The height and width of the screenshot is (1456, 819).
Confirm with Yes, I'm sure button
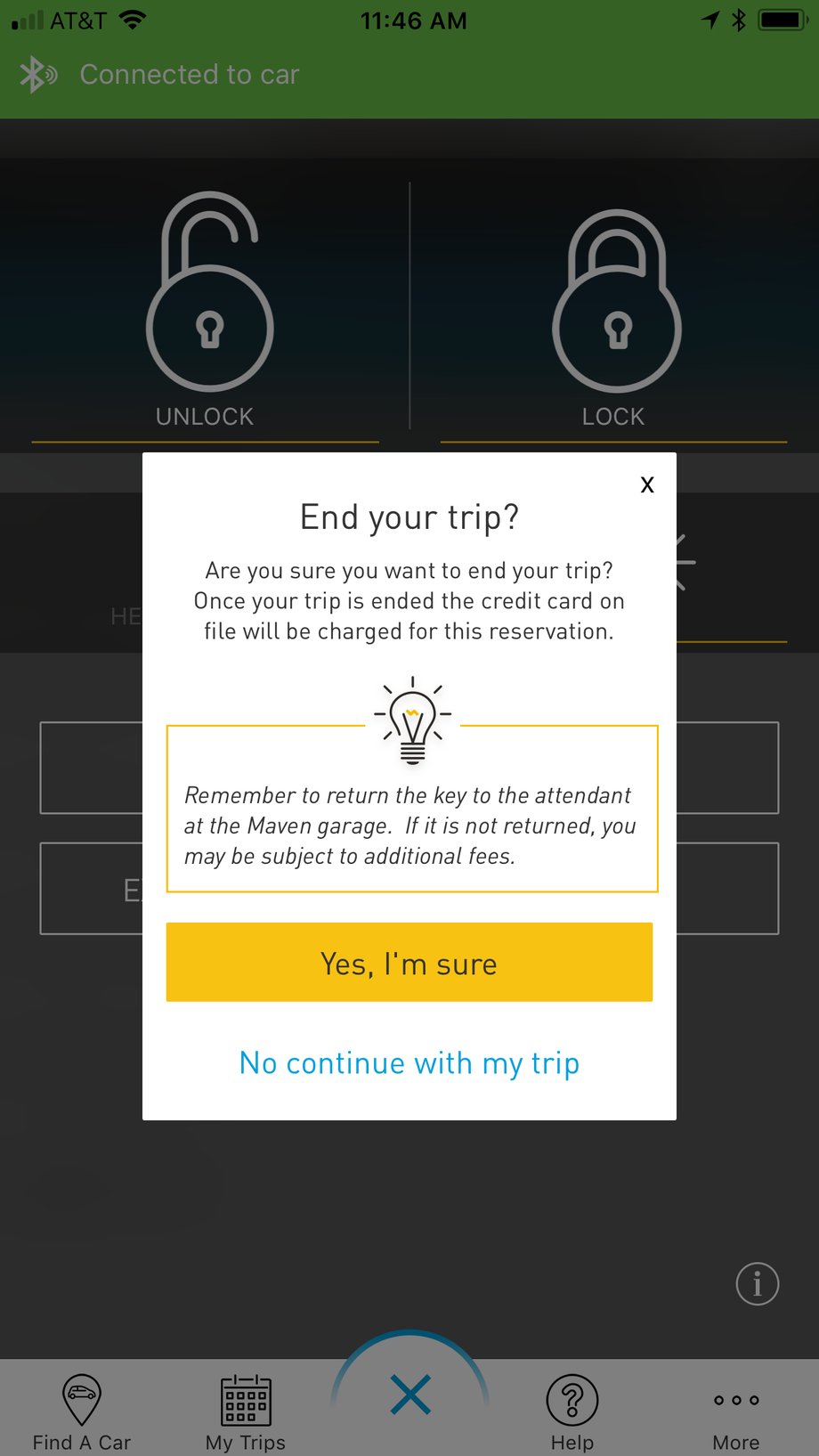409,963
